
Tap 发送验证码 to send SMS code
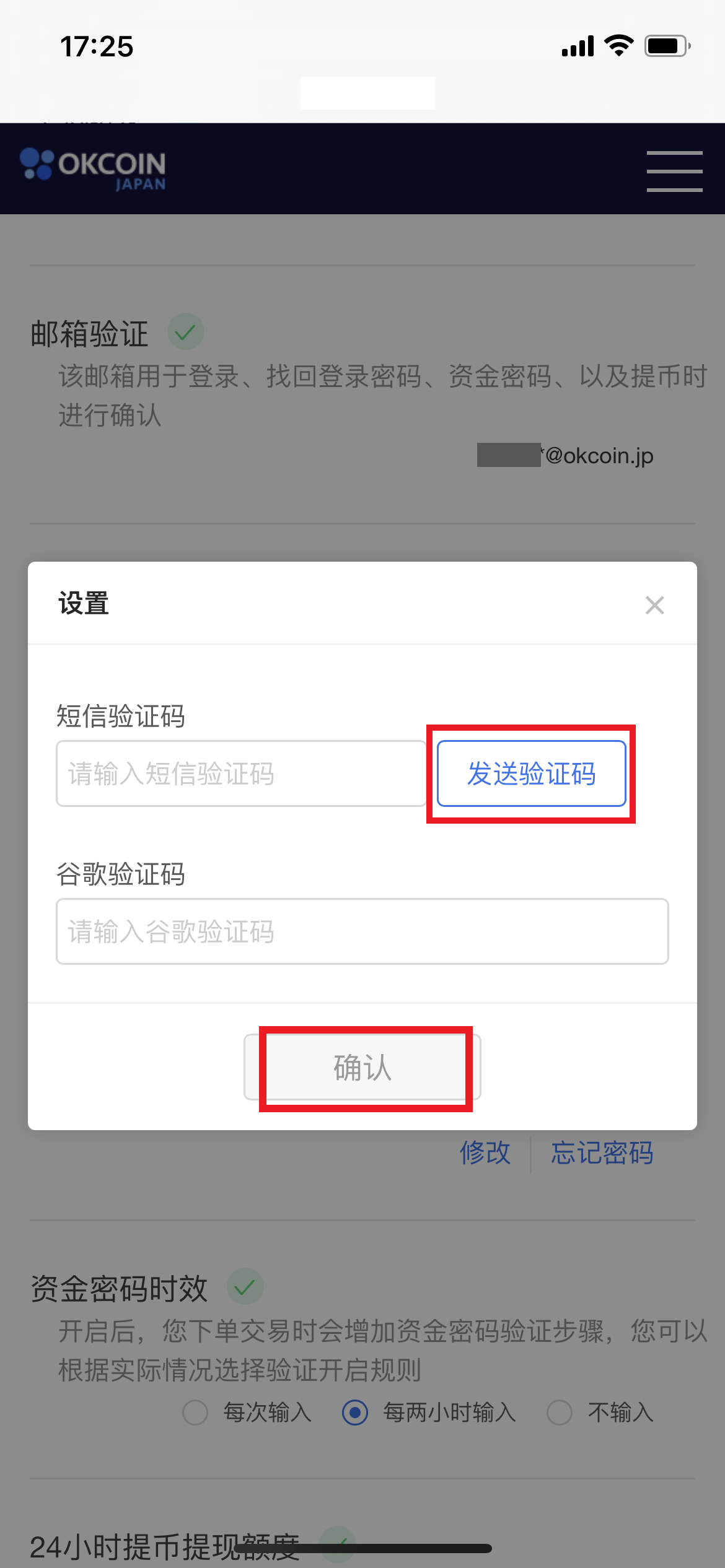[x=531, y=773]
